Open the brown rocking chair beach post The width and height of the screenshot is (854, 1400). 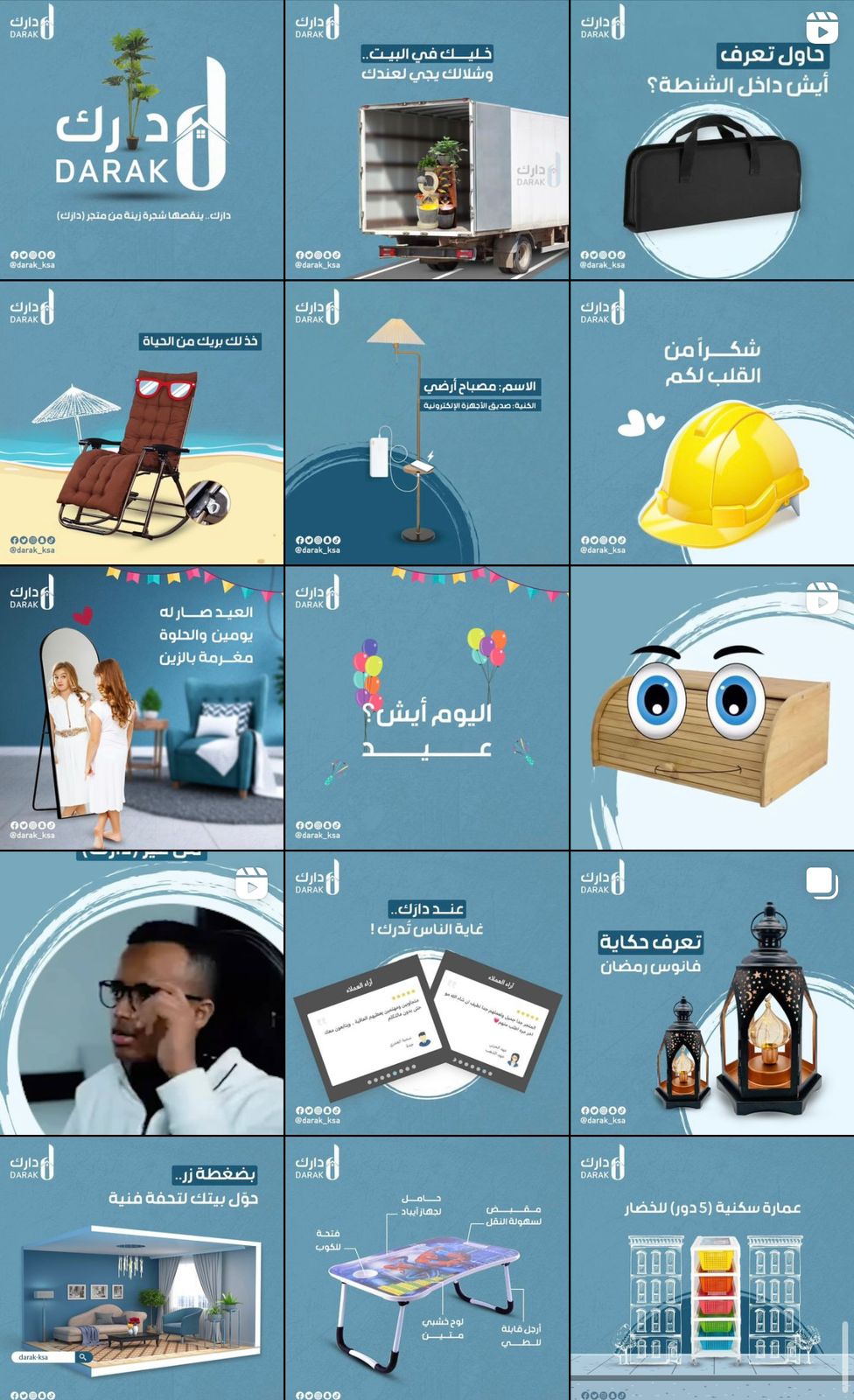pos(142,423)
